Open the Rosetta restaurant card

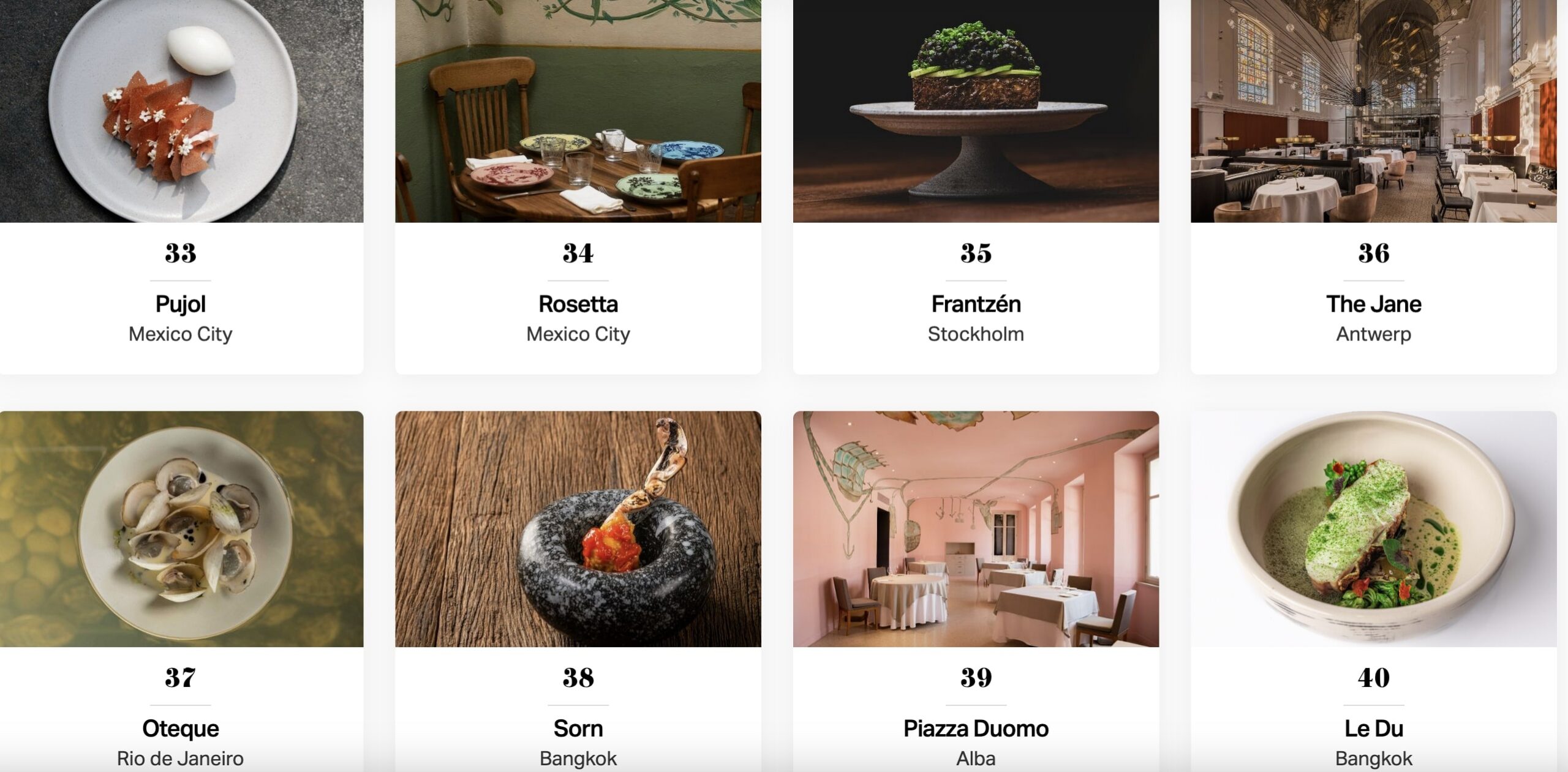578,304
